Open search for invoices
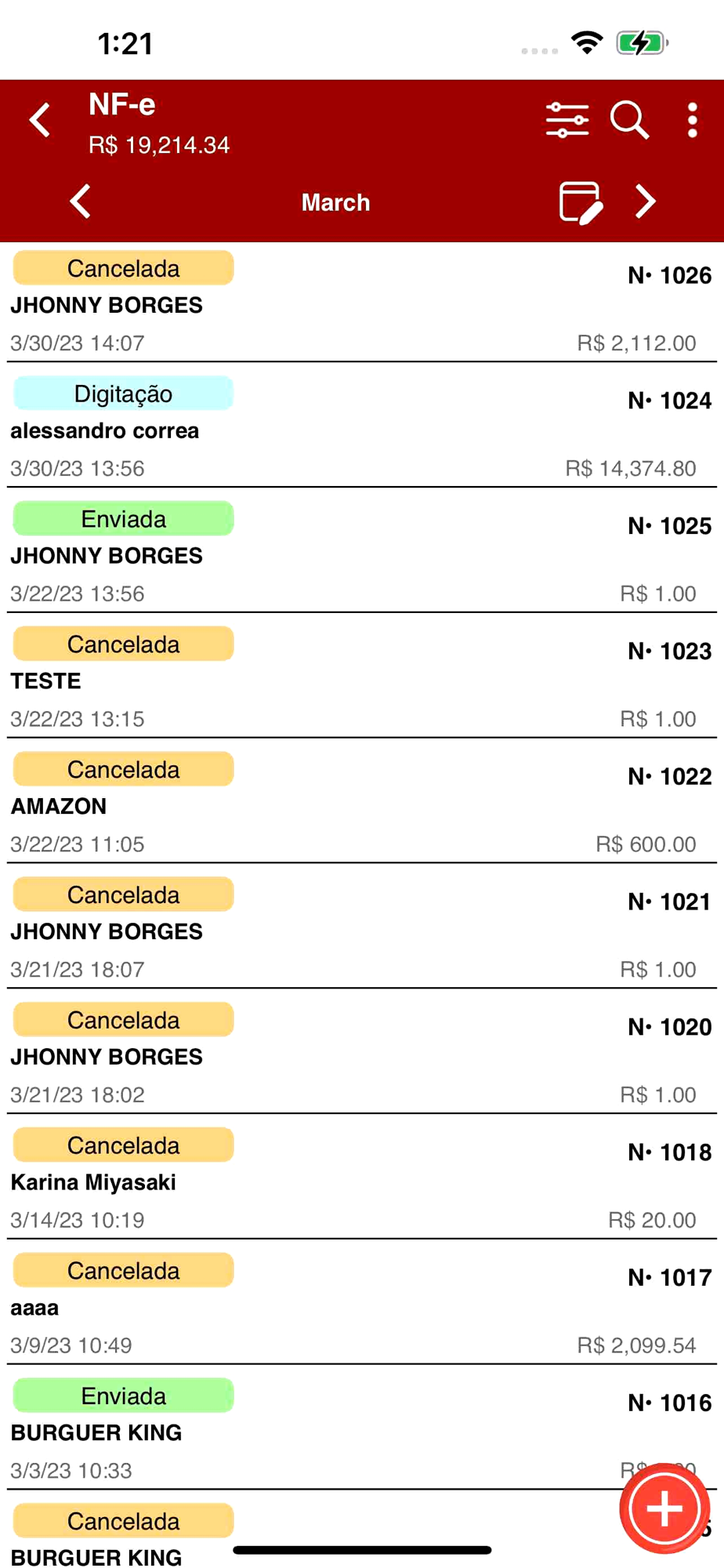Screen dimensions: 724x1568 coord(629,121)
